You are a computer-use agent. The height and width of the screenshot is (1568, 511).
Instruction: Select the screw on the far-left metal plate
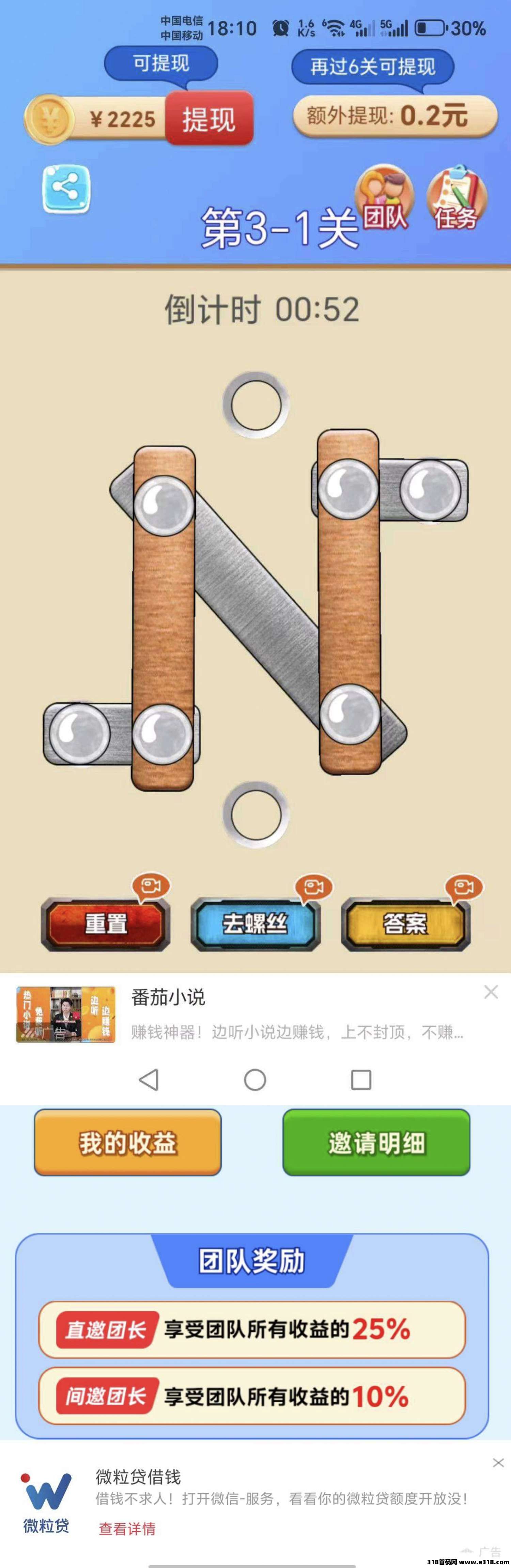[80, 734]
